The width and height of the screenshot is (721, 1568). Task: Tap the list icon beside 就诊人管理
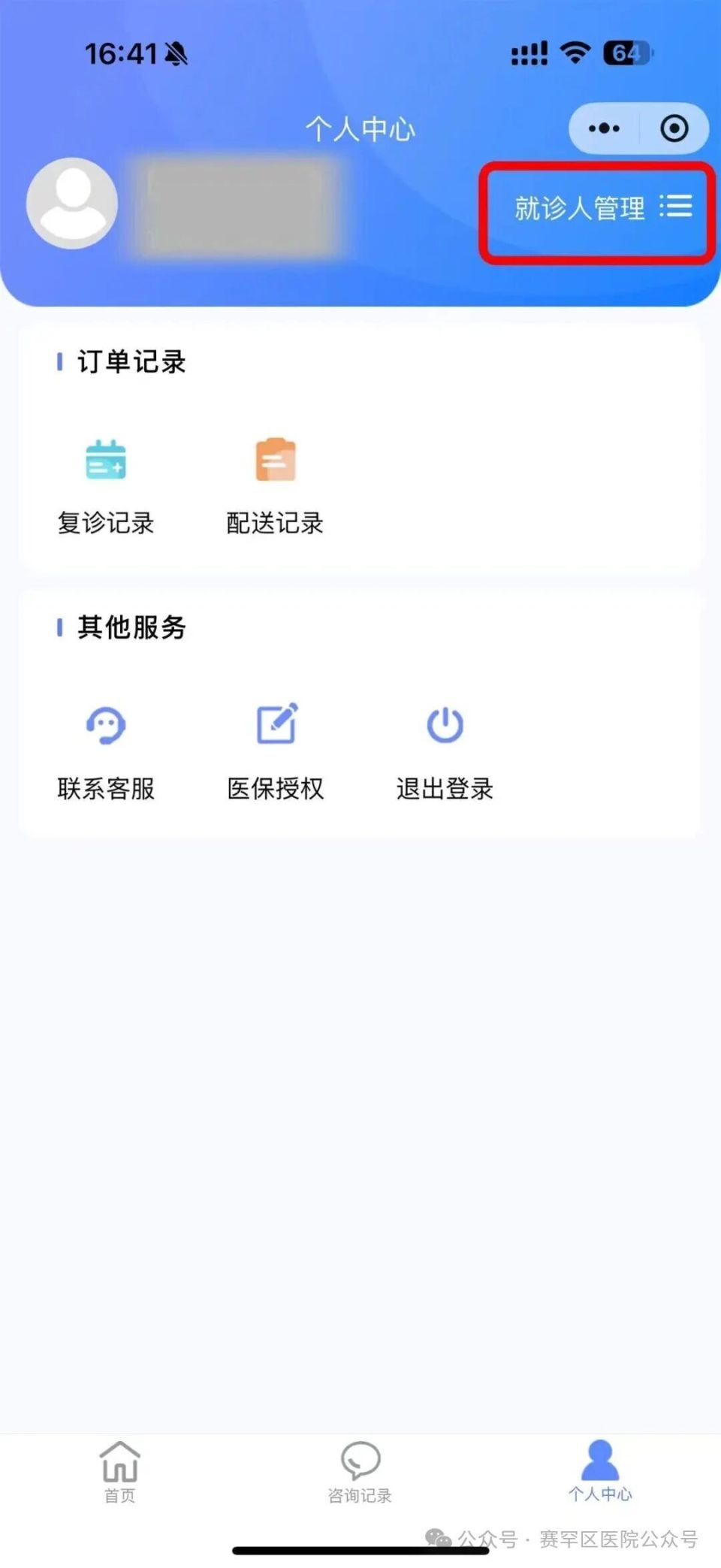[x=677, y=207]
